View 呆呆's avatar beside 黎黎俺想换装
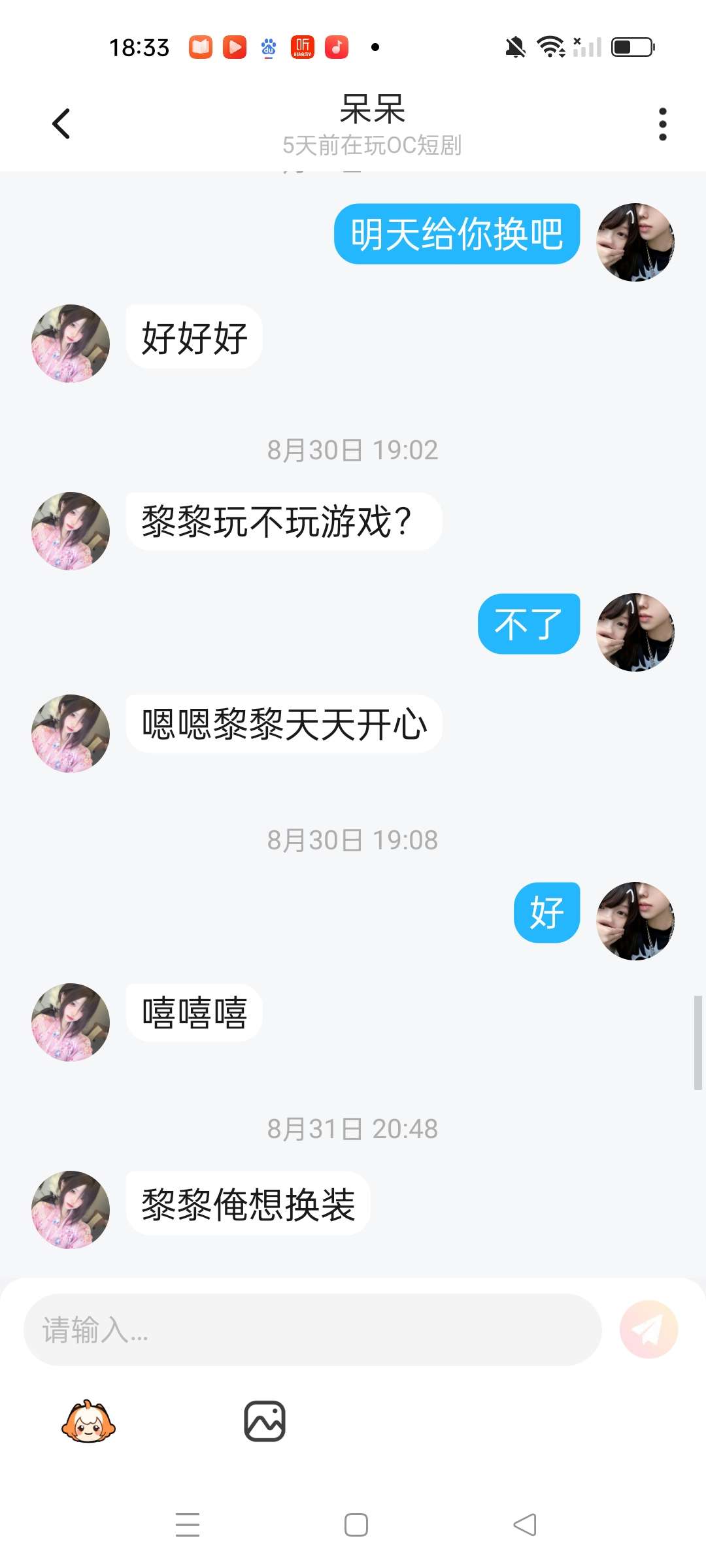706x1568 pixels. [71, 1209]
